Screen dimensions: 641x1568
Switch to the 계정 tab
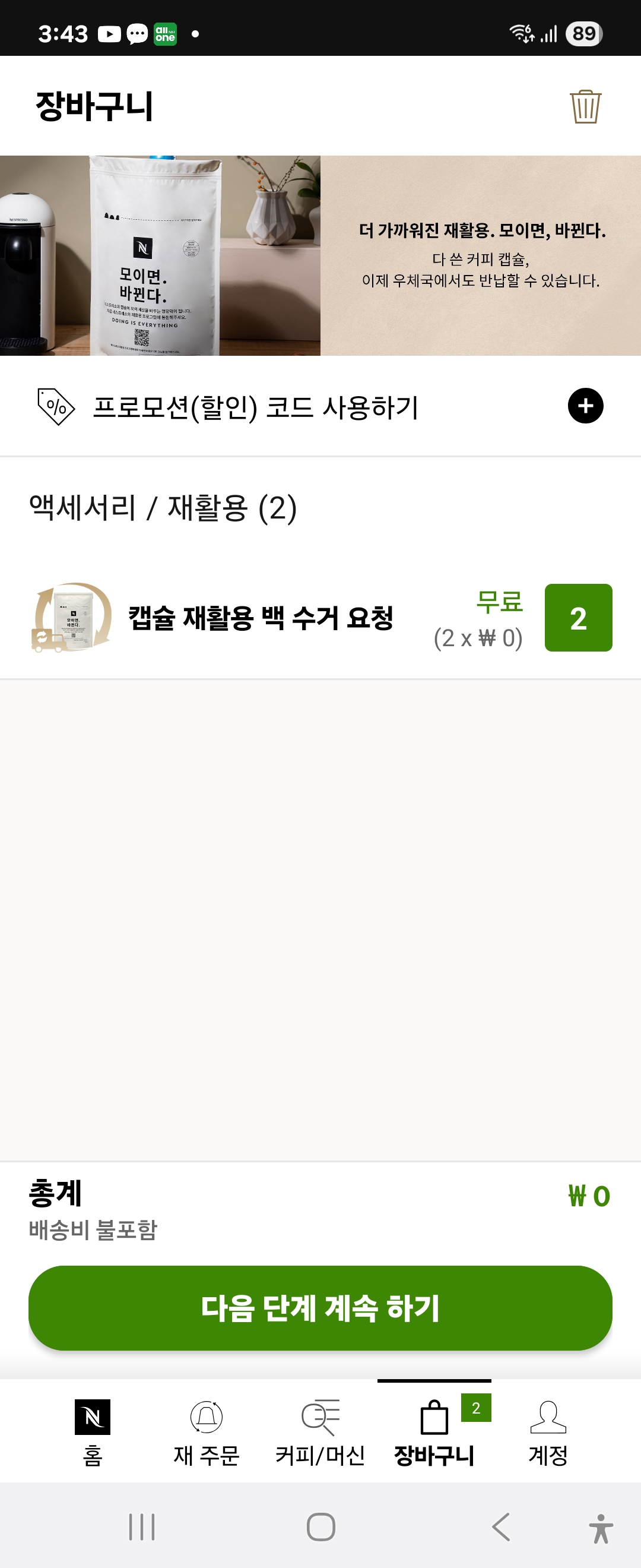click(x=548, y=1431)
